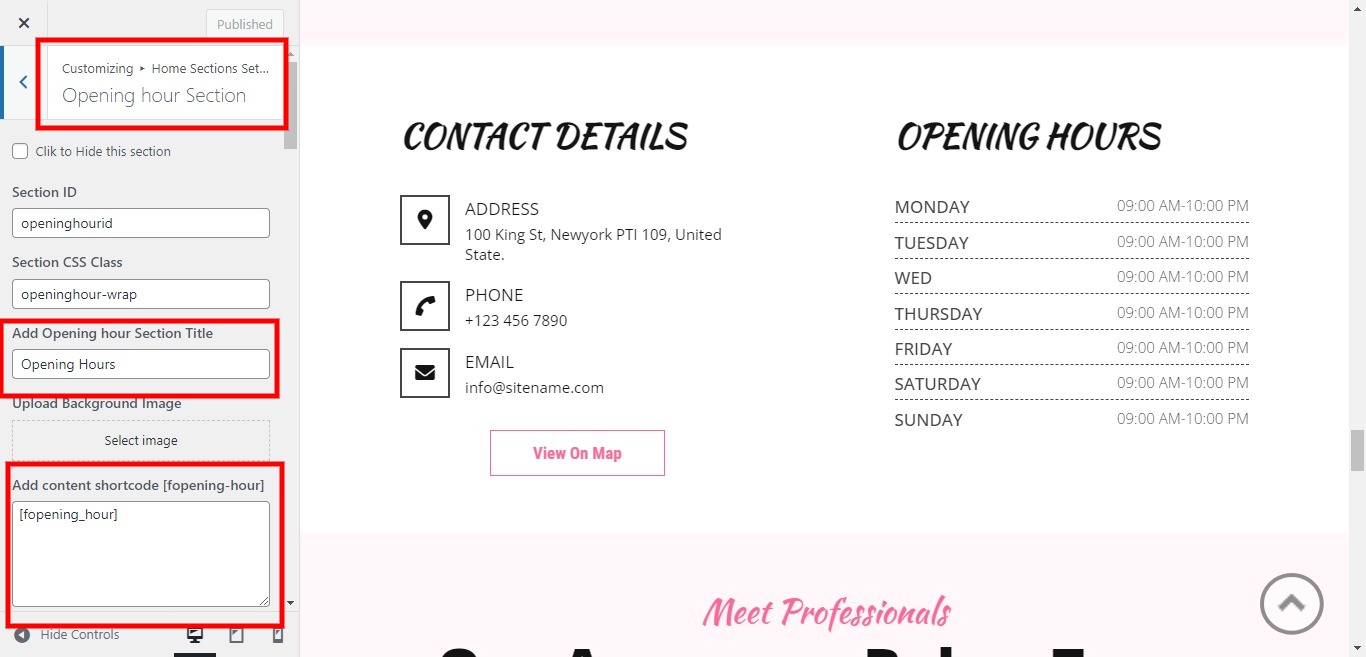Select a background image

pyautogui.click(x=141, y=440)
